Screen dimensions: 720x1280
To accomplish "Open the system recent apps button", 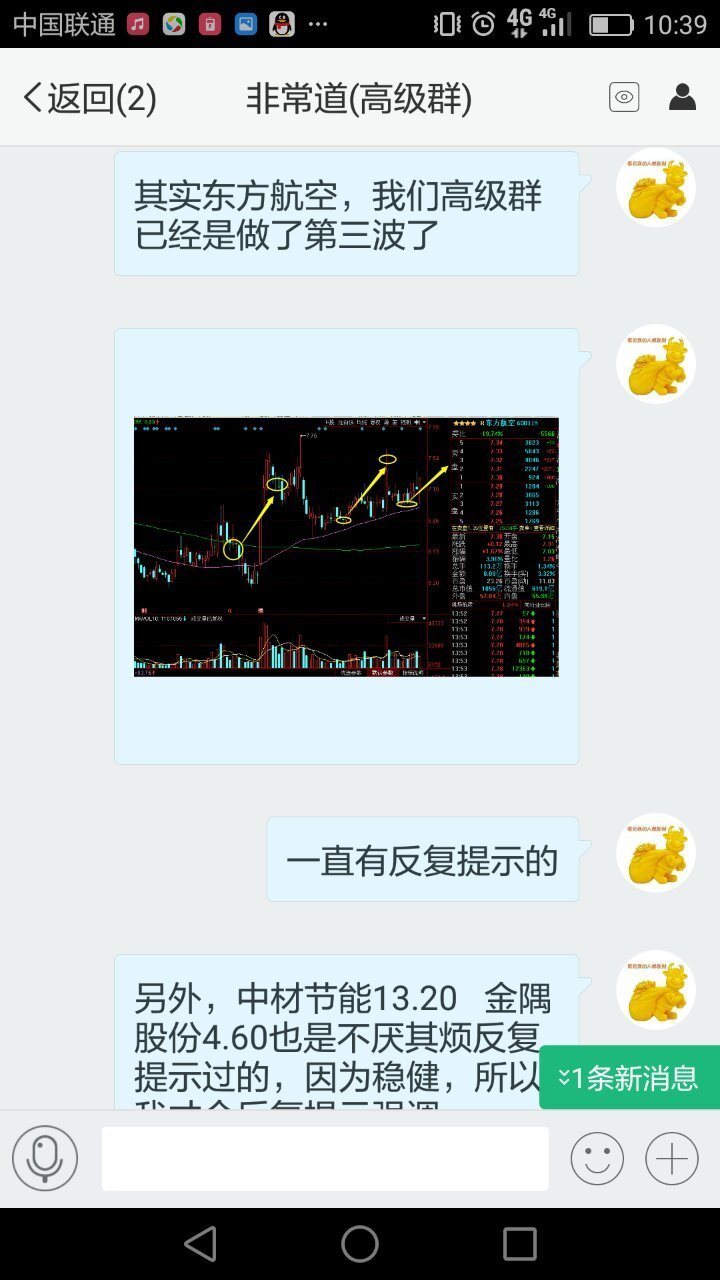I will coord(519,1244).
